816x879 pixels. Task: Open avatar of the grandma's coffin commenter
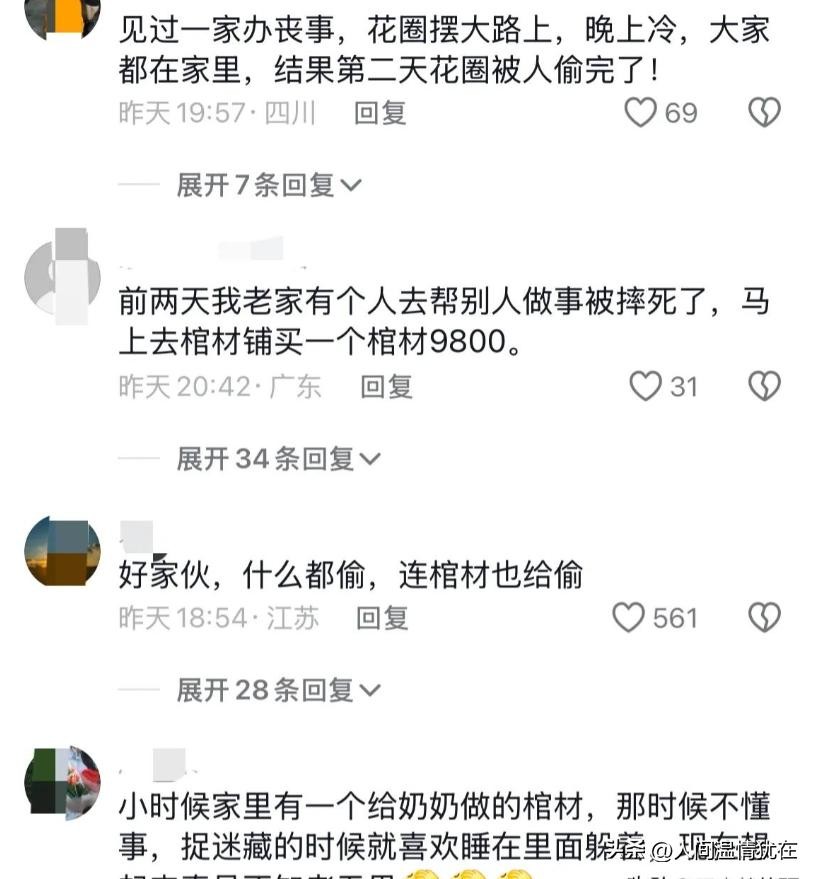pyautogui.click(x=62, y=784)
